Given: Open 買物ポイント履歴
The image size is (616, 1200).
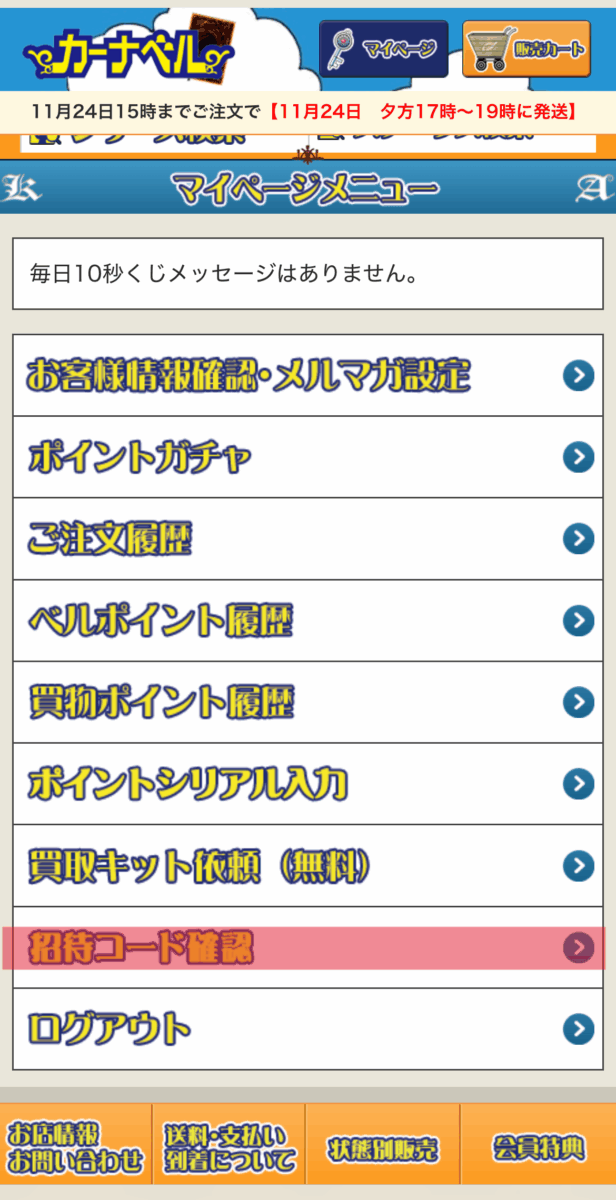Looking at the screenshot, I should click(x=307, y=703).
